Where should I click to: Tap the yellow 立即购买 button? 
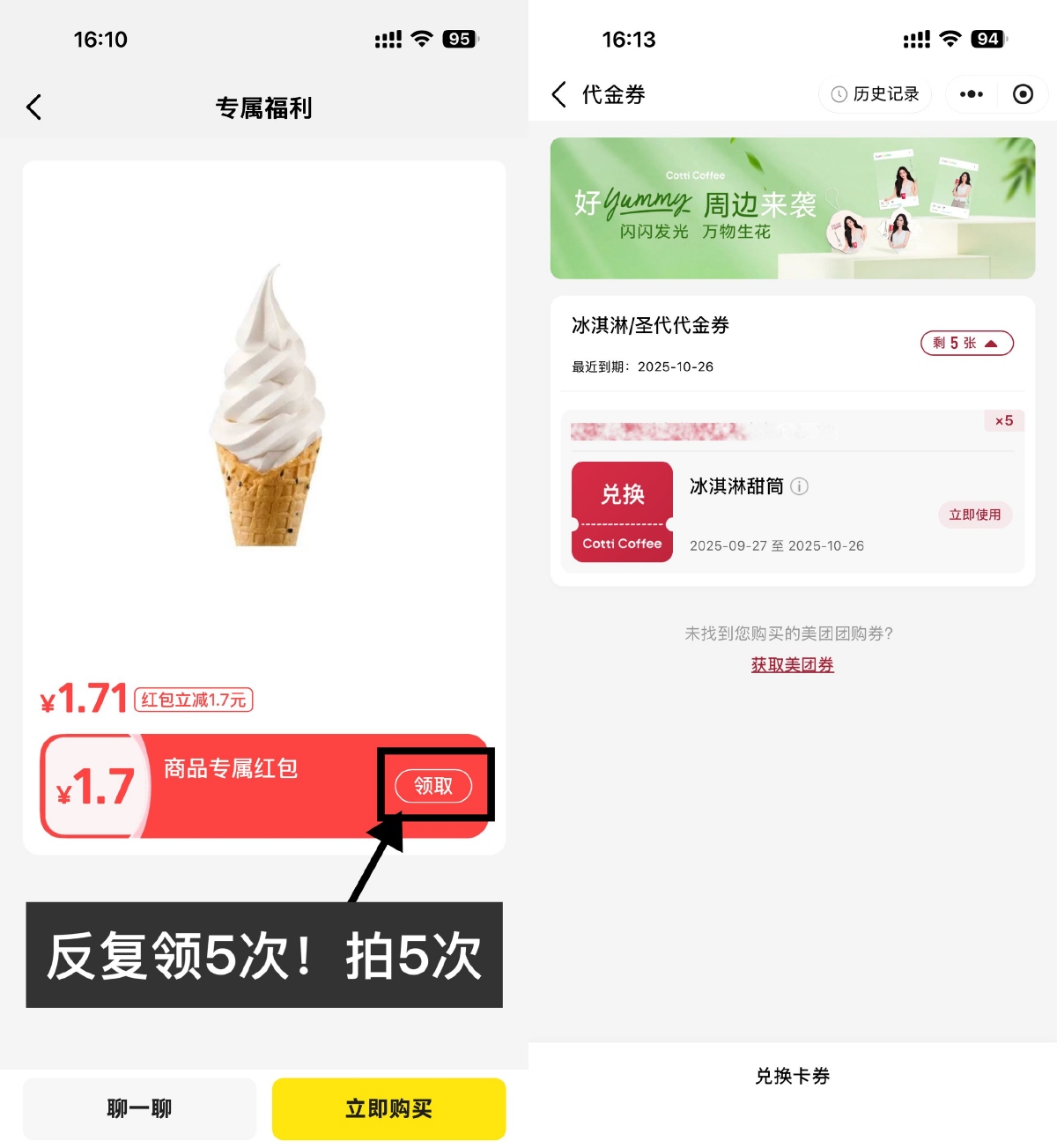pyautogui.click(x=388, y=1108)
